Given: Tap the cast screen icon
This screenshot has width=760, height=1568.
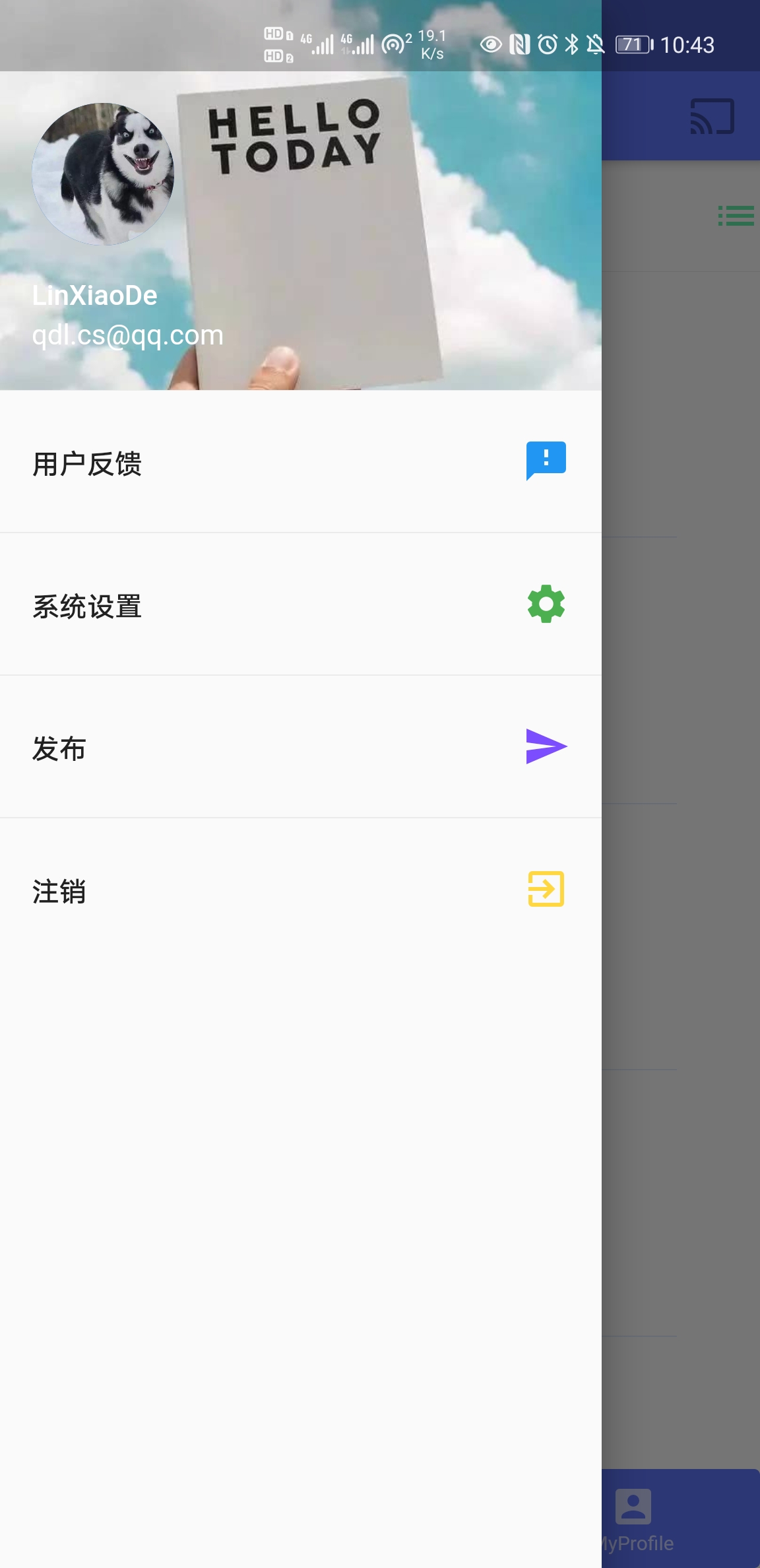Looking at the screenshot, I should point(712,117).
